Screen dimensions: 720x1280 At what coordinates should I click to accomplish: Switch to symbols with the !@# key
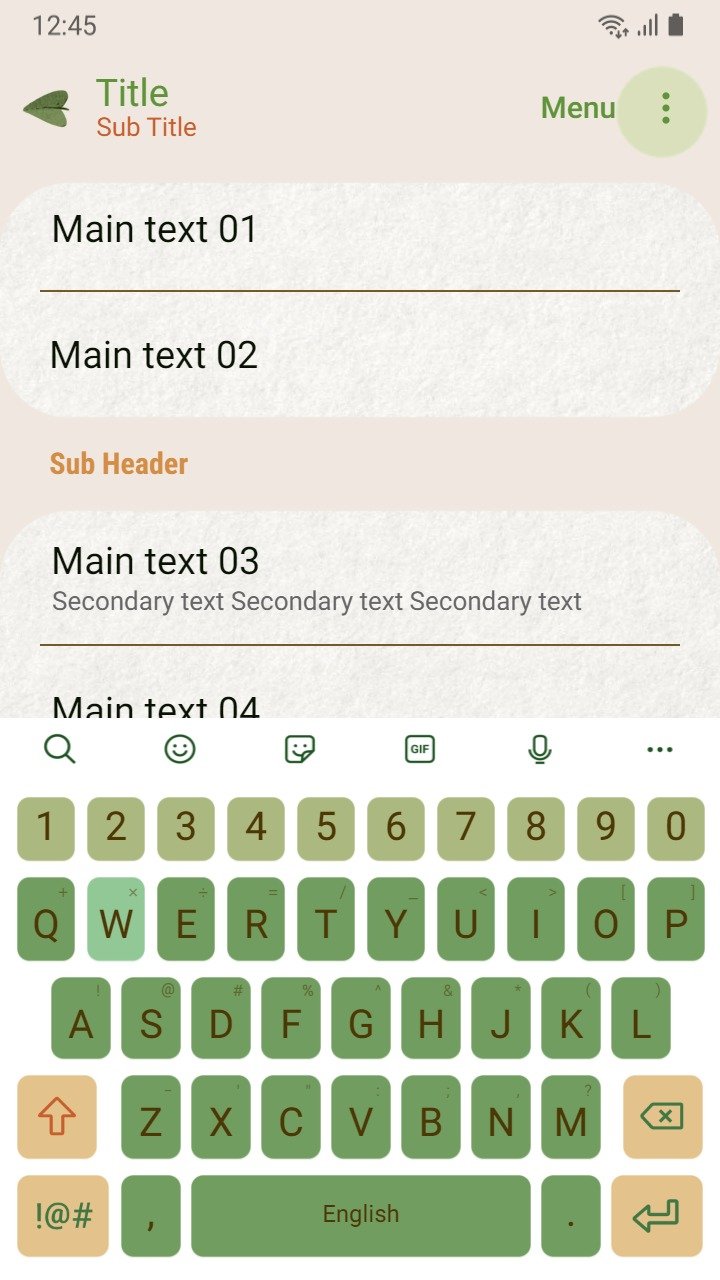(63, 1216)
